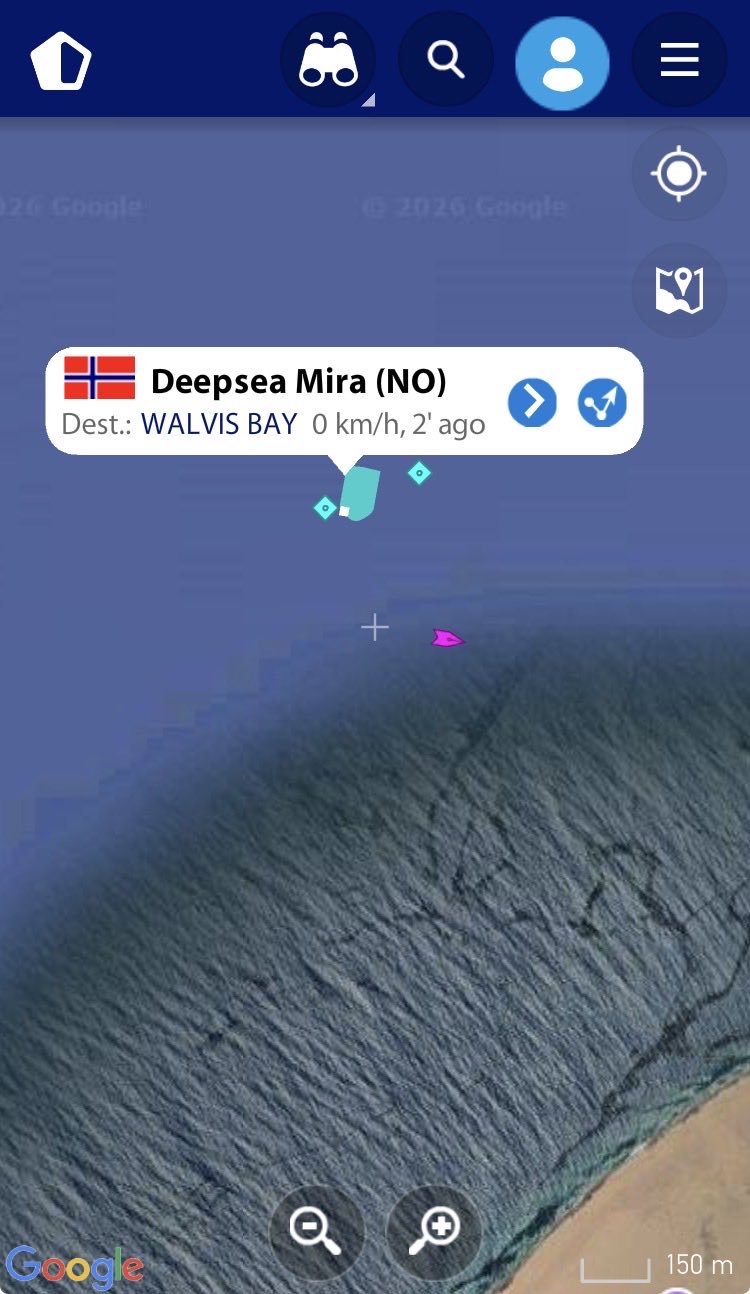Show Deepsea Mira track route
The width and height of the screenshot is (750, 1294).
pyautogui.click(x=602, y=402)
